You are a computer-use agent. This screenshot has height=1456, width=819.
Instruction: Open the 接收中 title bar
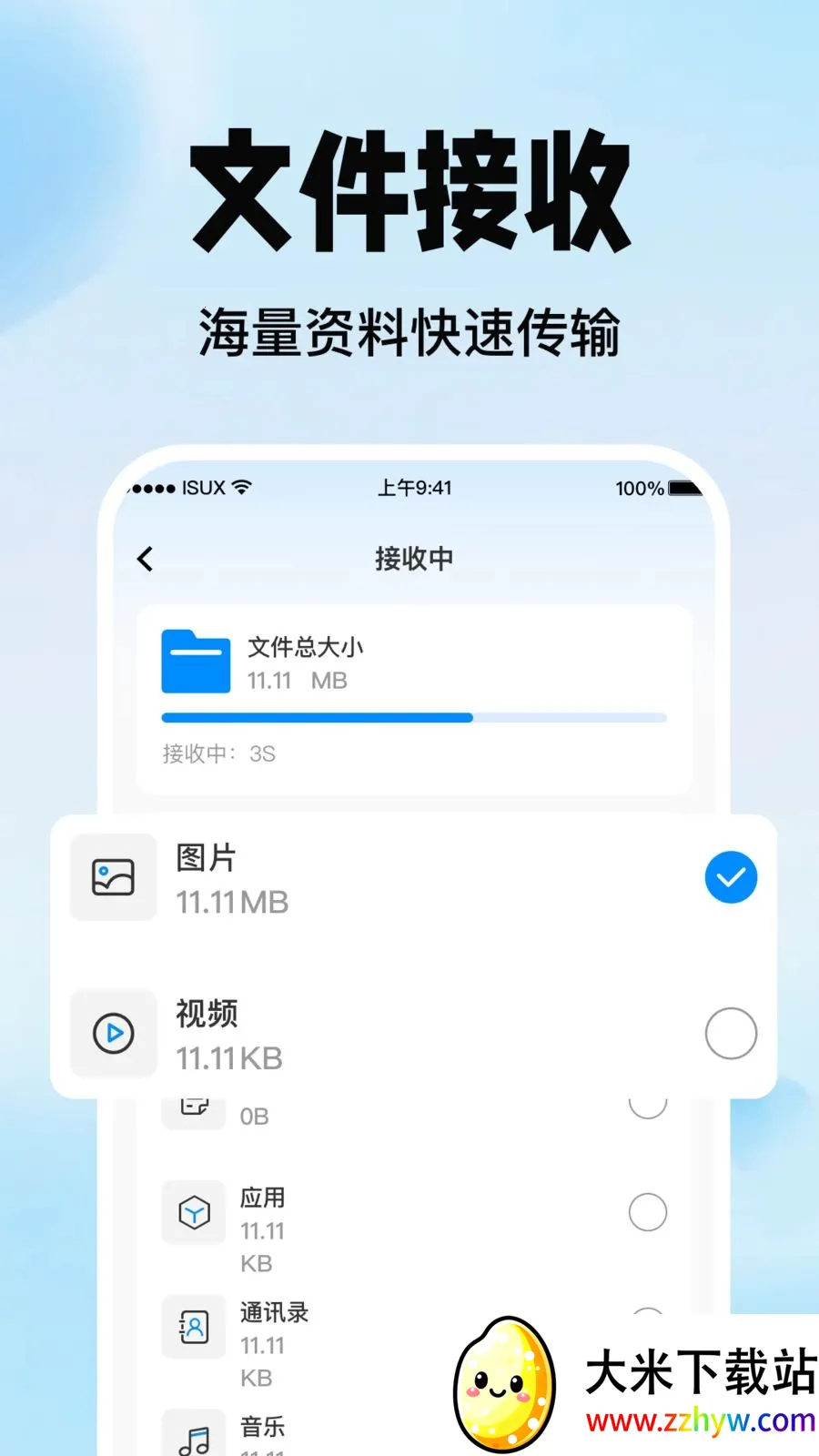point(414,558)
